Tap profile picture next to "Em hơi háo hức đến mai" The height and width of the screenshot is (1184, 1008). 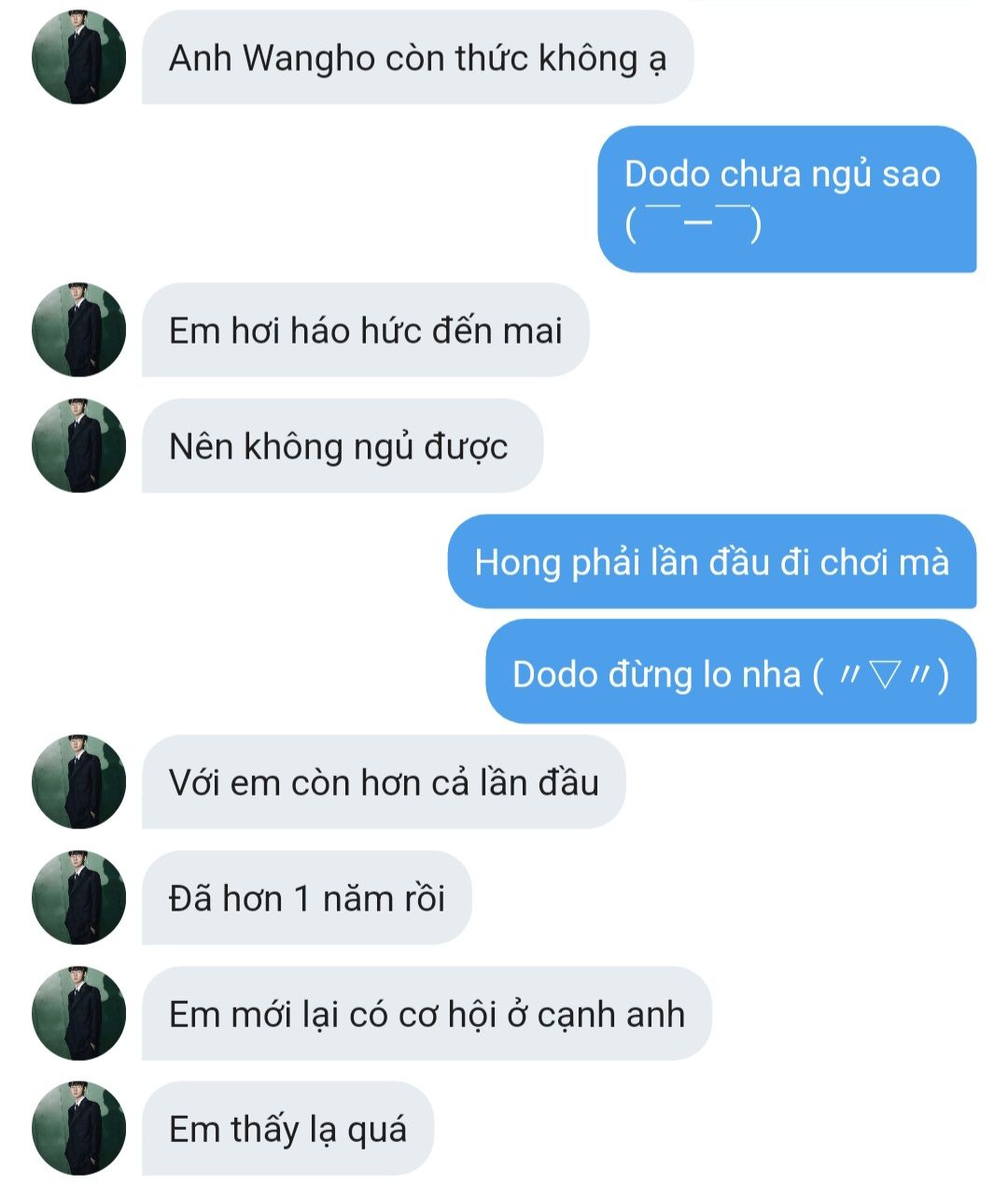pyautogui.click(x=78, y=330)
